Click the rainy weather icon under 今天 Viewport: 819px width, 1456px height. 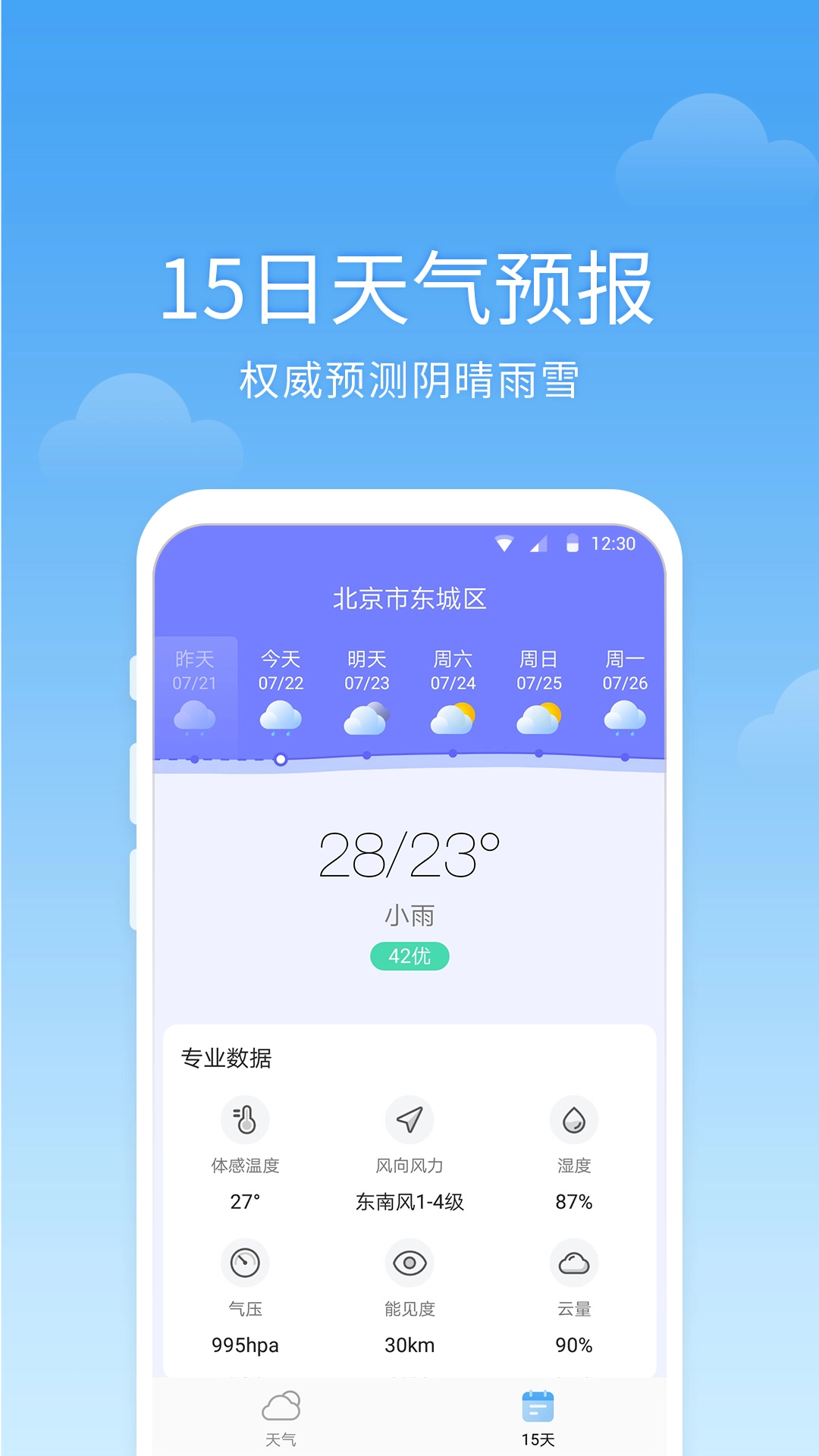point(281,717)
